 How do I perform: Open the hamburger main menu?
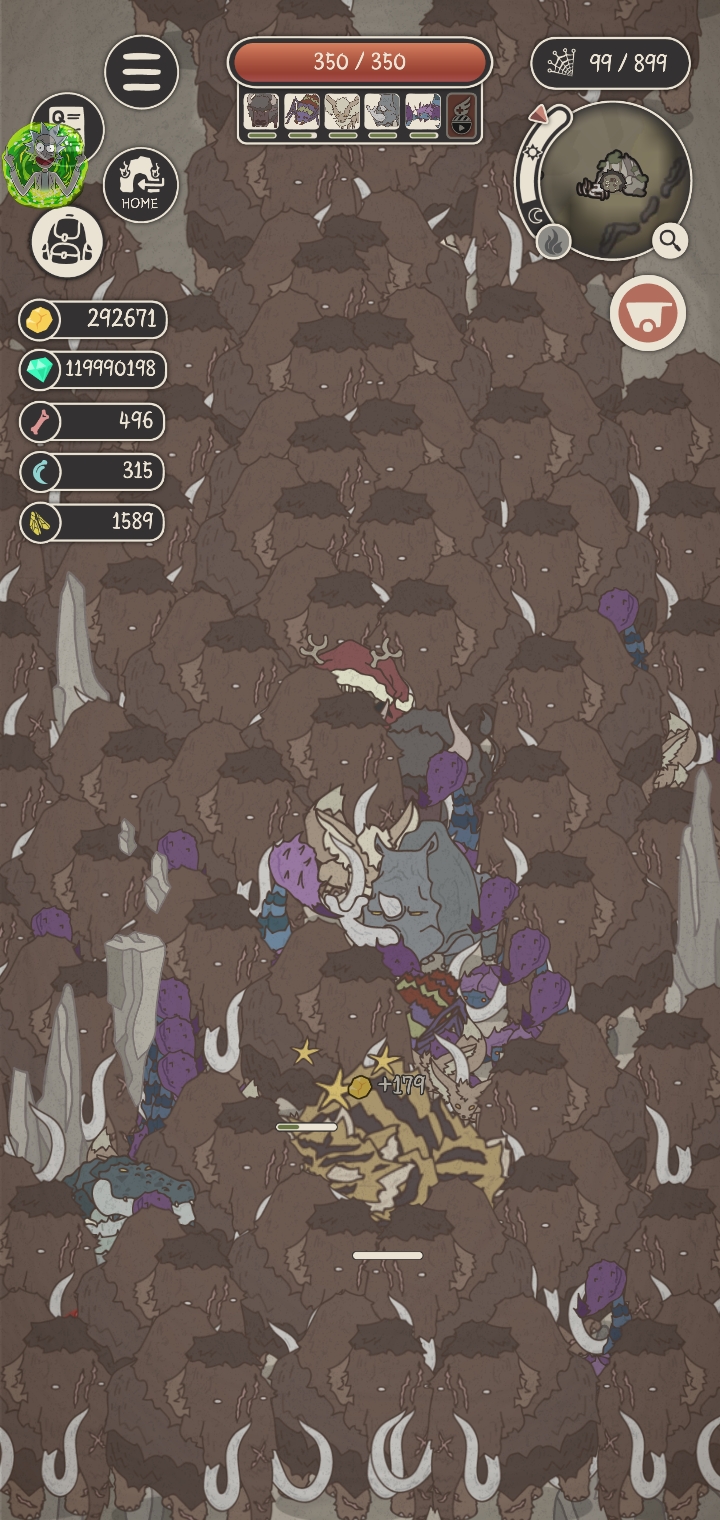[141, 71]
